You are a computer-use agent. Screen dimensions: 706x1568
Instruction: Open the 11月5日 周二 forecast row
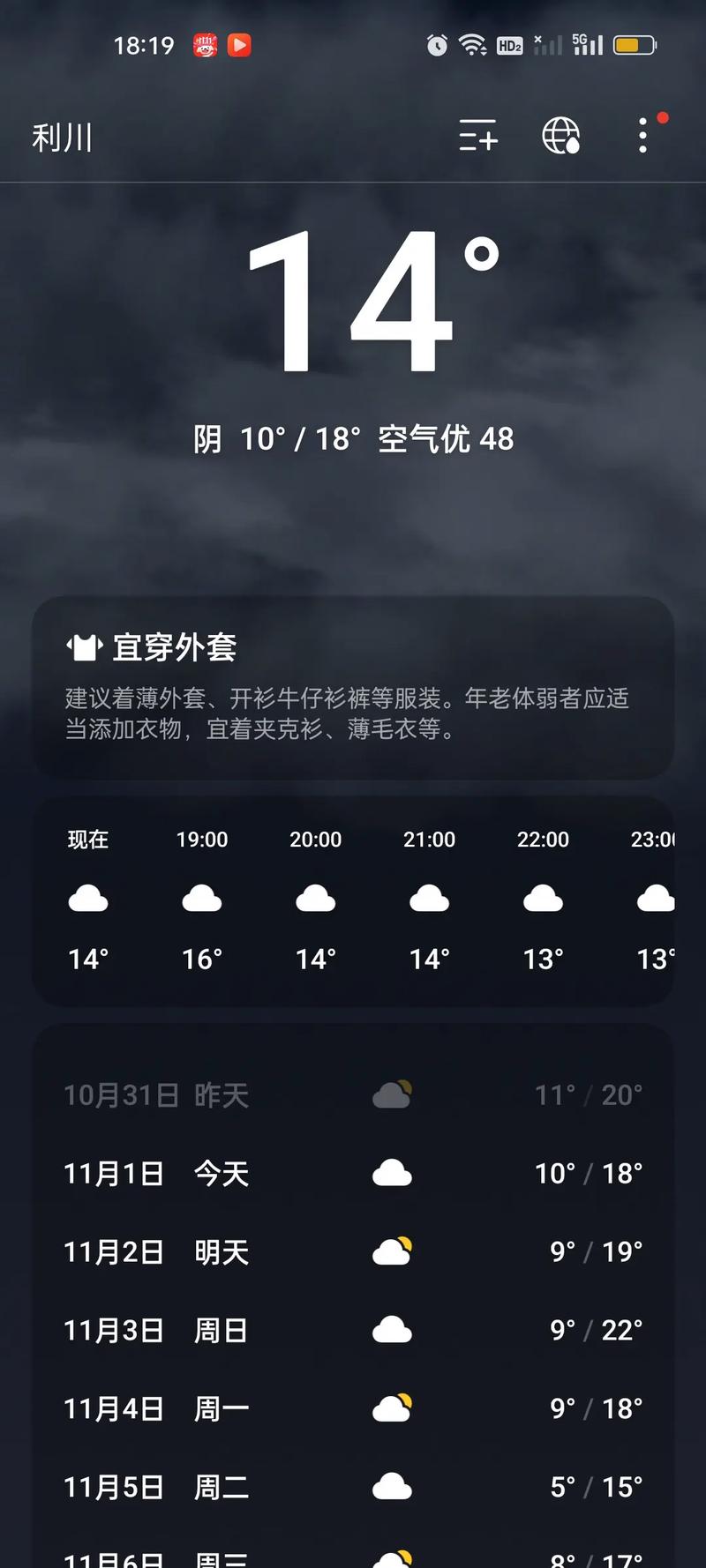[x=353, y=1487]
